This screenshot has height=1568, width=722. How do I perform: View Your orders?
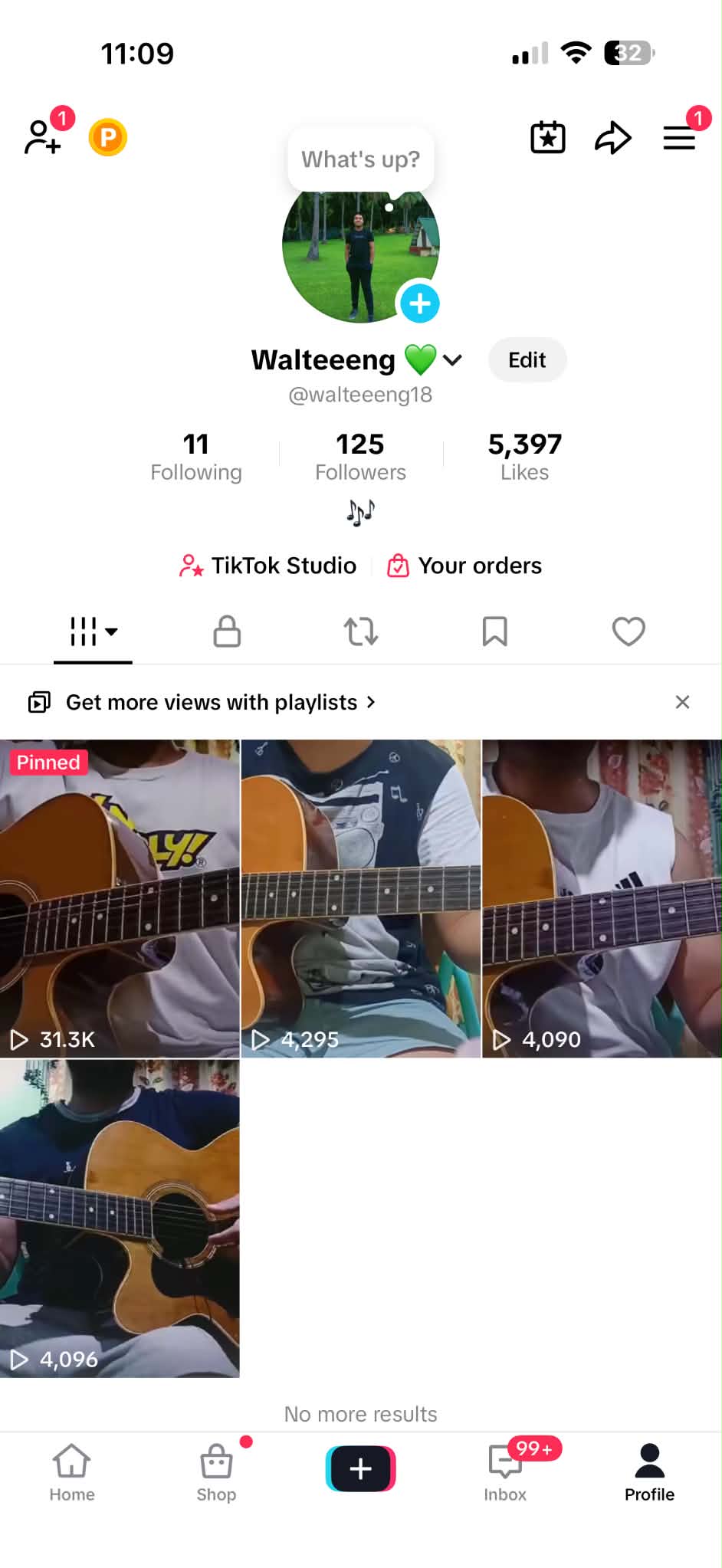point(464,566)
